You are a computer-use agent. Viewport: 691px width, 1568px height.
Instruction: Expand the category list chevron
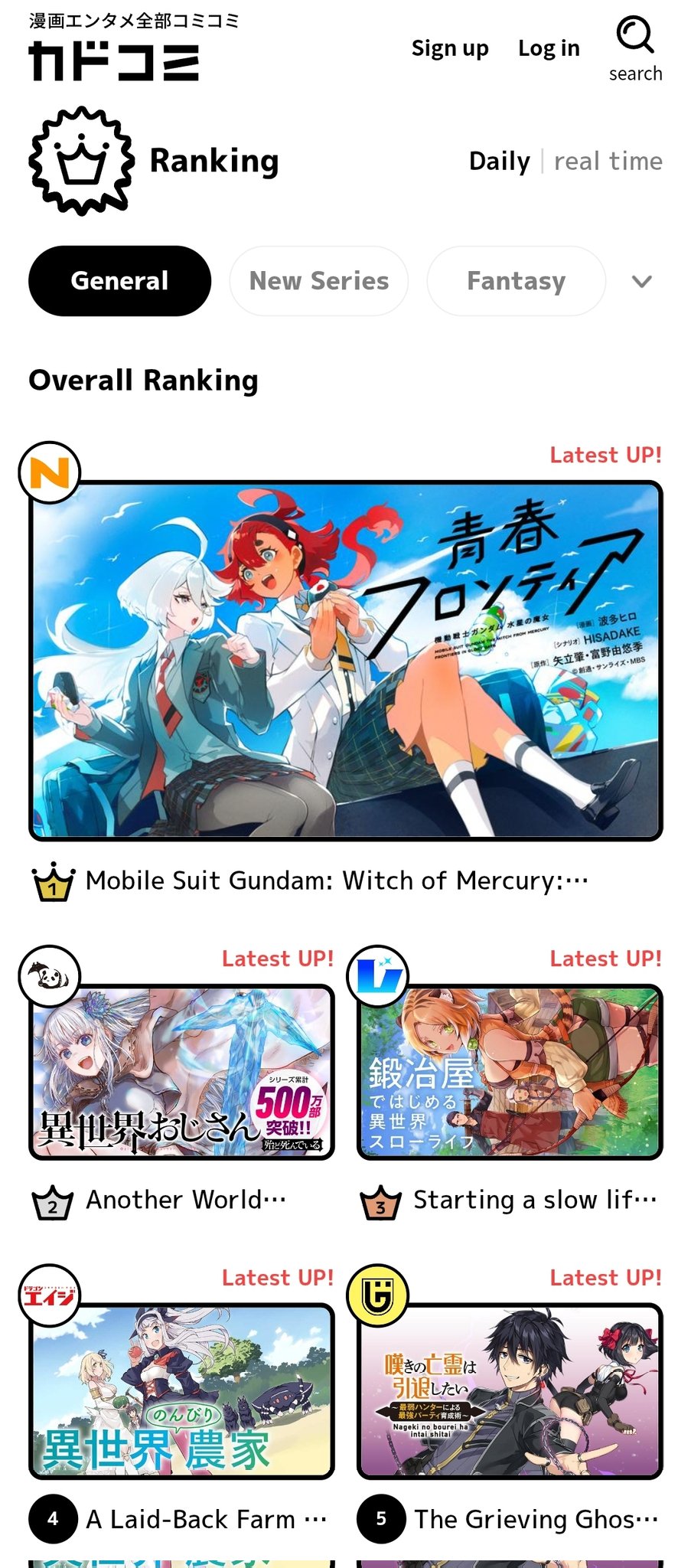coord(642,281)
